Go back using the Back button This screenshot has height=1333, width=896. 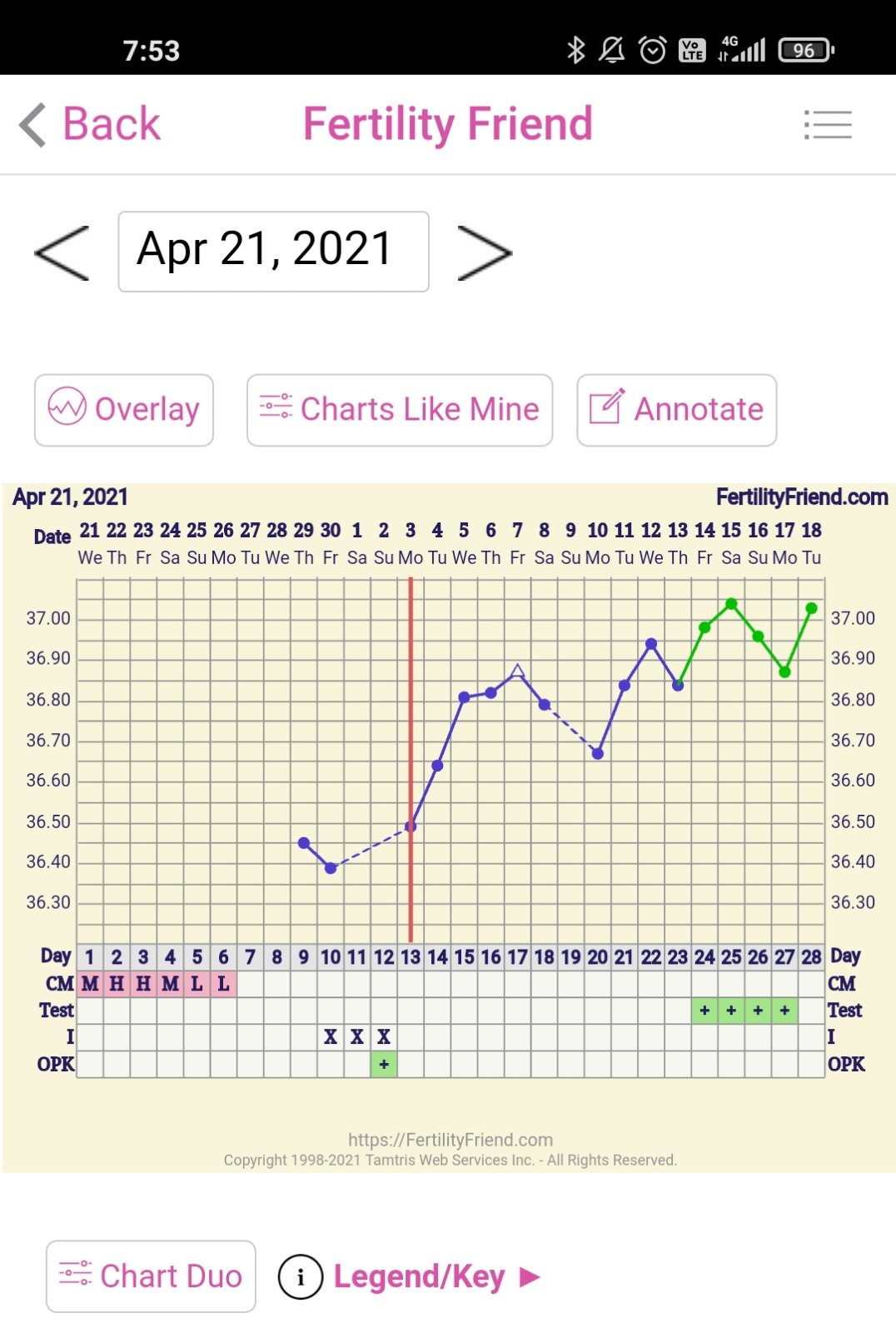(91, 125)
